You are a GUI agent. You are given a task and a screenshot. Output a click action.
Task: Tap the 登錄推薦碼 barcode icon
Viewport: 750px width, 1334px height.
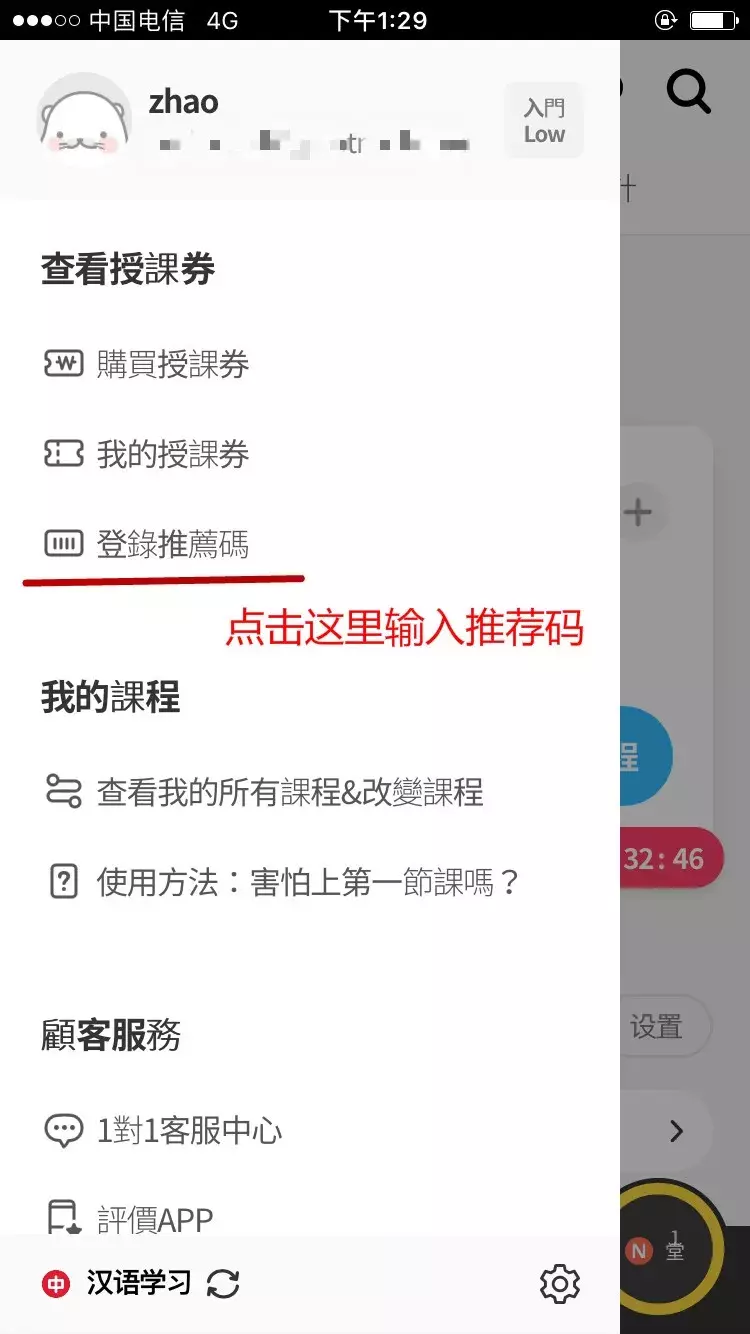click(63, 543)
